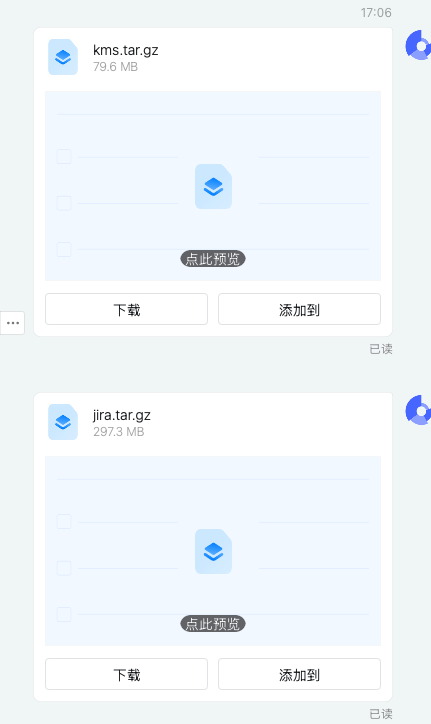Tap 添加到 under kms.tar.gz
The image size is (431, 724).
pos(299,309)
